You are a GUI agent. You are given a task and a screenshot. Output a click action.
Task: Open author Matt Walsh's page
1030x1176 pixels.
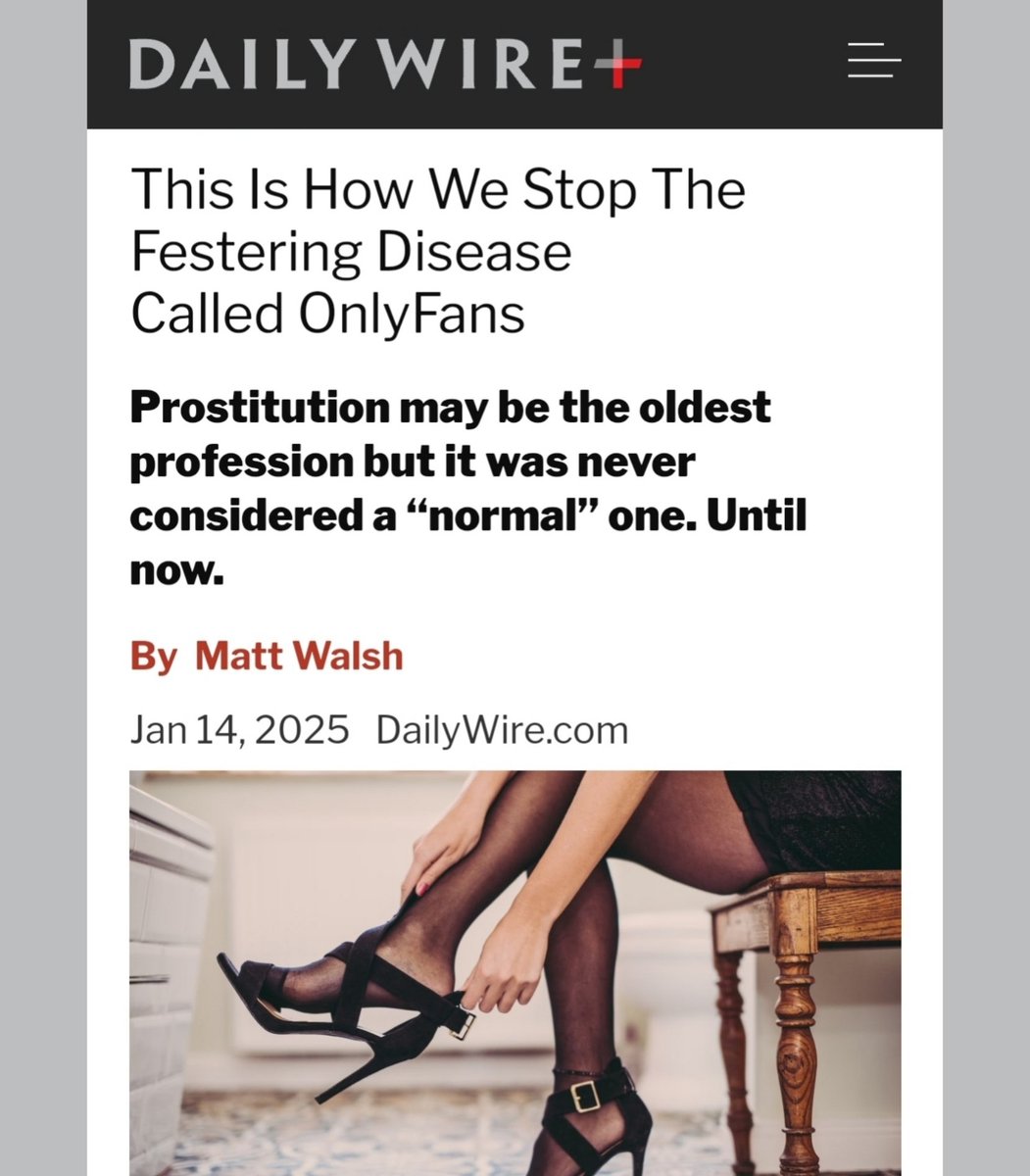[x=299, y=656]
